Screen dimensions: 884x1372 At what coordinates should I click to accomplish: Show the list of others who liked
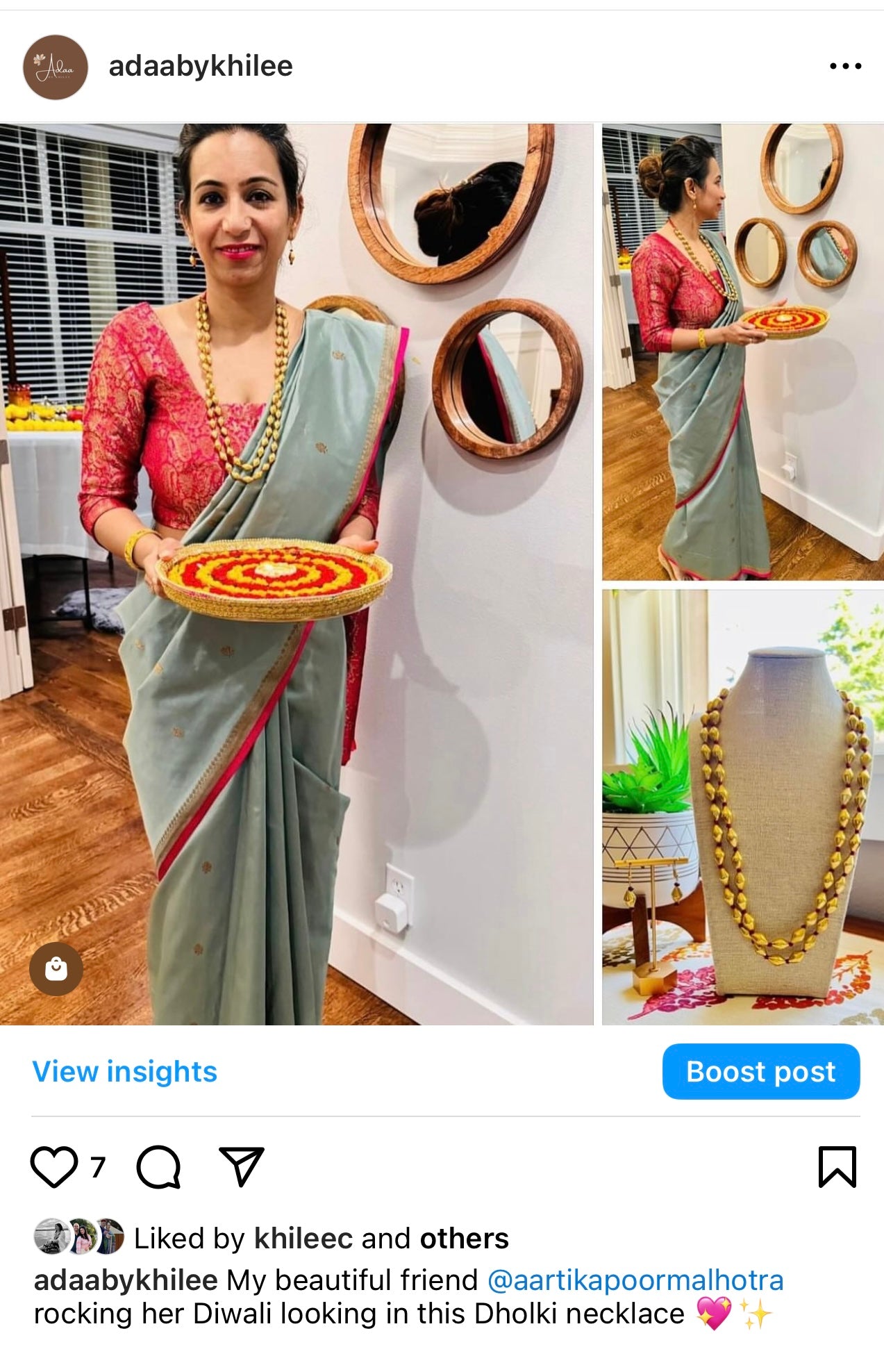click(464, 1239)
